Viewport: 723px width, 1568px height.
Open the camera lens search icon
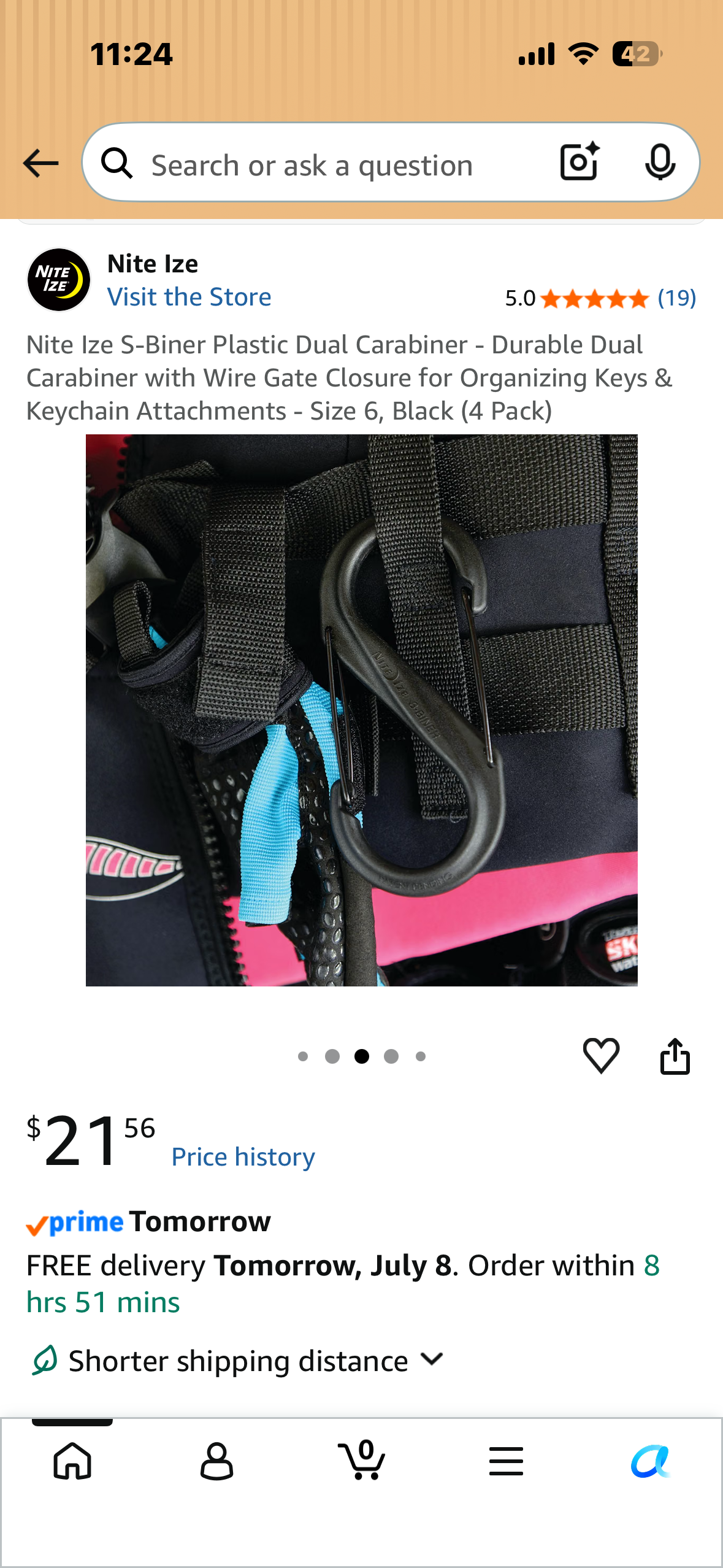pos(580,162)
